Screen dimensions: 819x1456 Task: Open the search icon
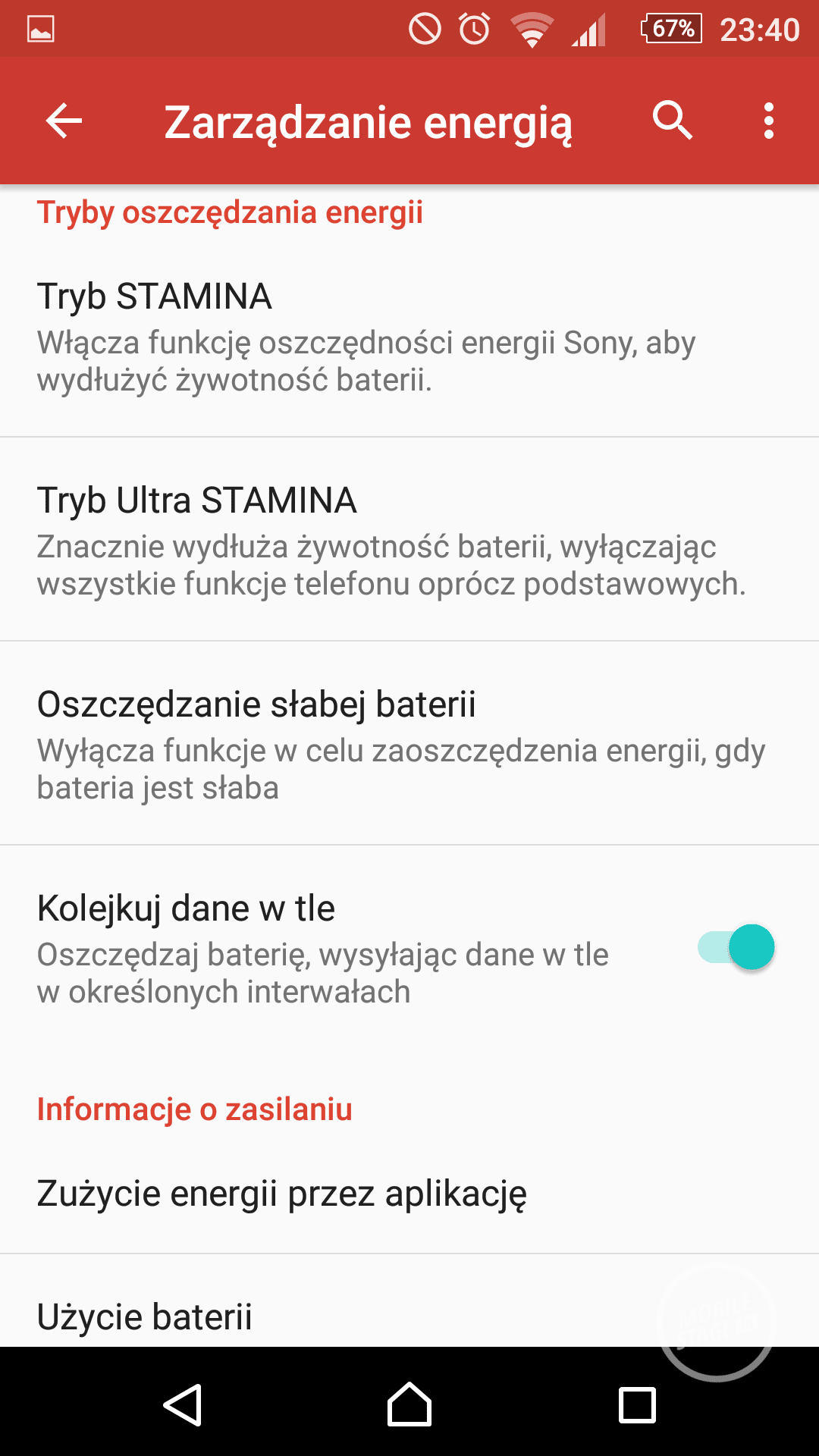672,121
